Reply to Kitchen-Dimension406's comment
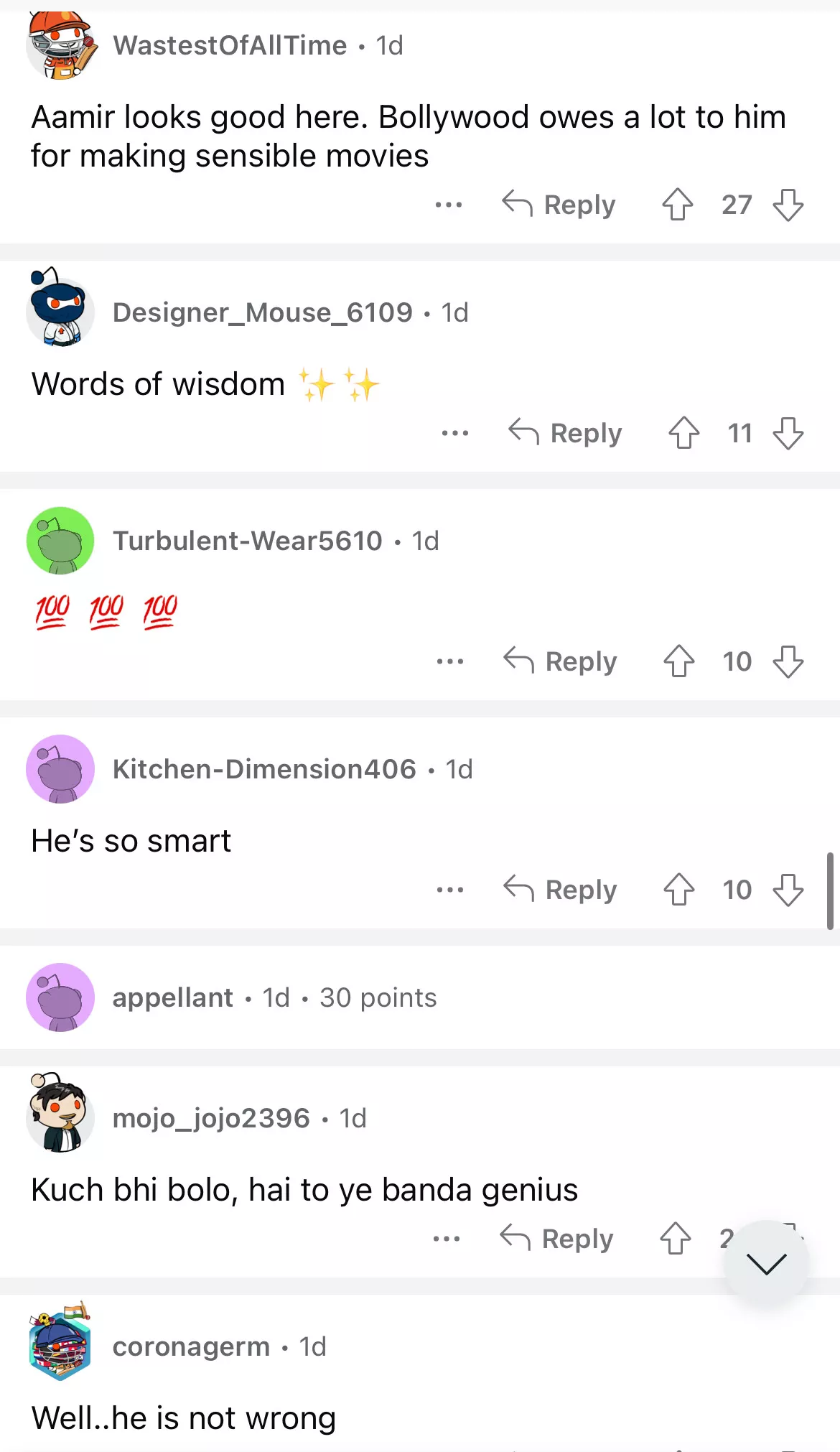The height and width of the screenshot is (1452, 840). coord(560,890)
